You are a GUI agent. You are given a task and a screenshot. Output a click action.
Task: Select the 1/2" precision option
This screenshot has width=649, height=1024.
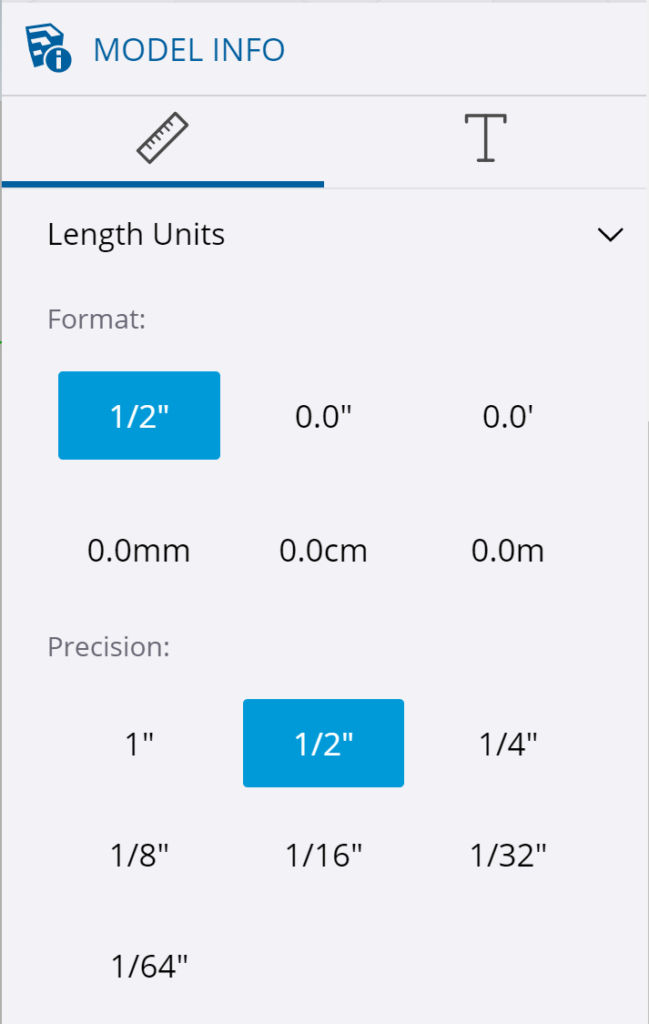pyautogui.click(x=324, y=744)
